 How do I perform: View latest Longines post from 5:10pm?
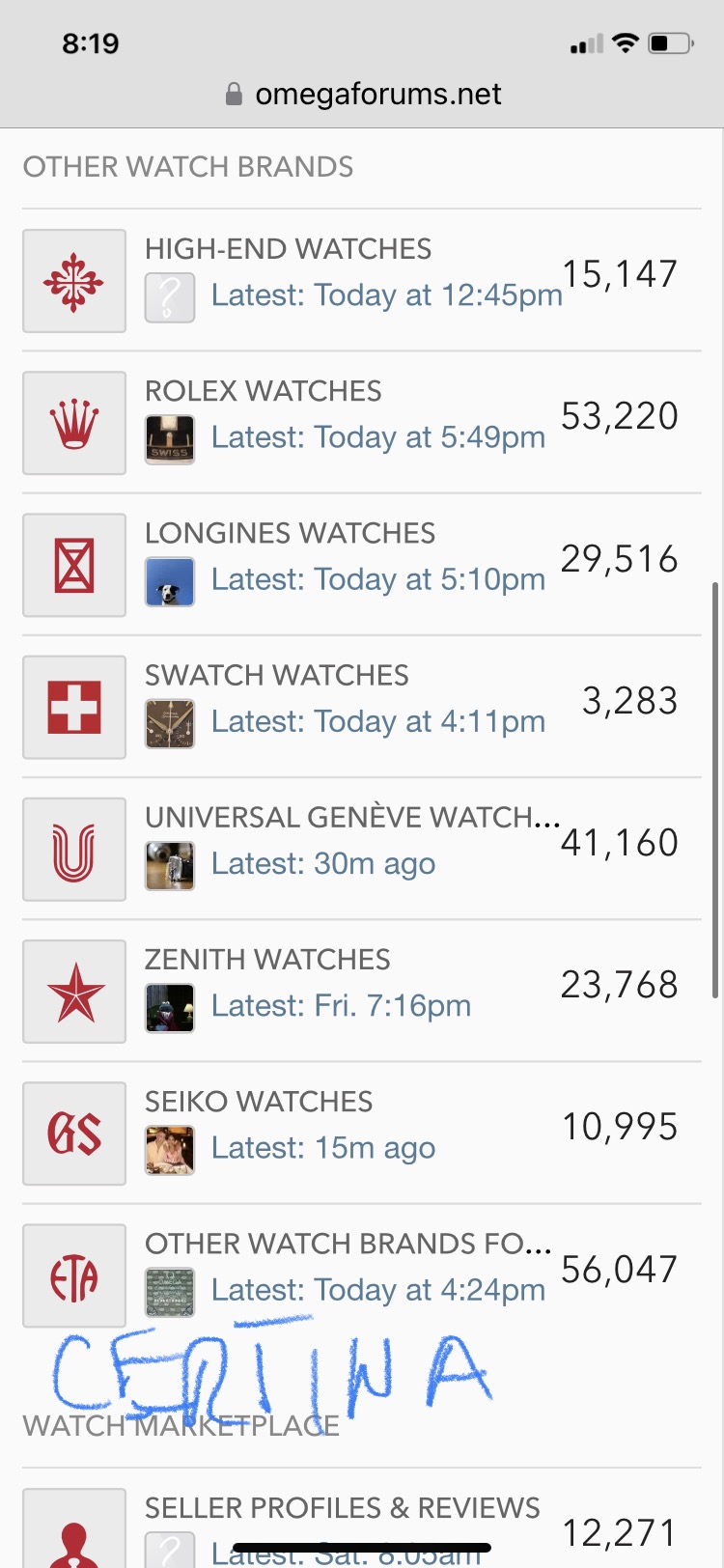377,579
